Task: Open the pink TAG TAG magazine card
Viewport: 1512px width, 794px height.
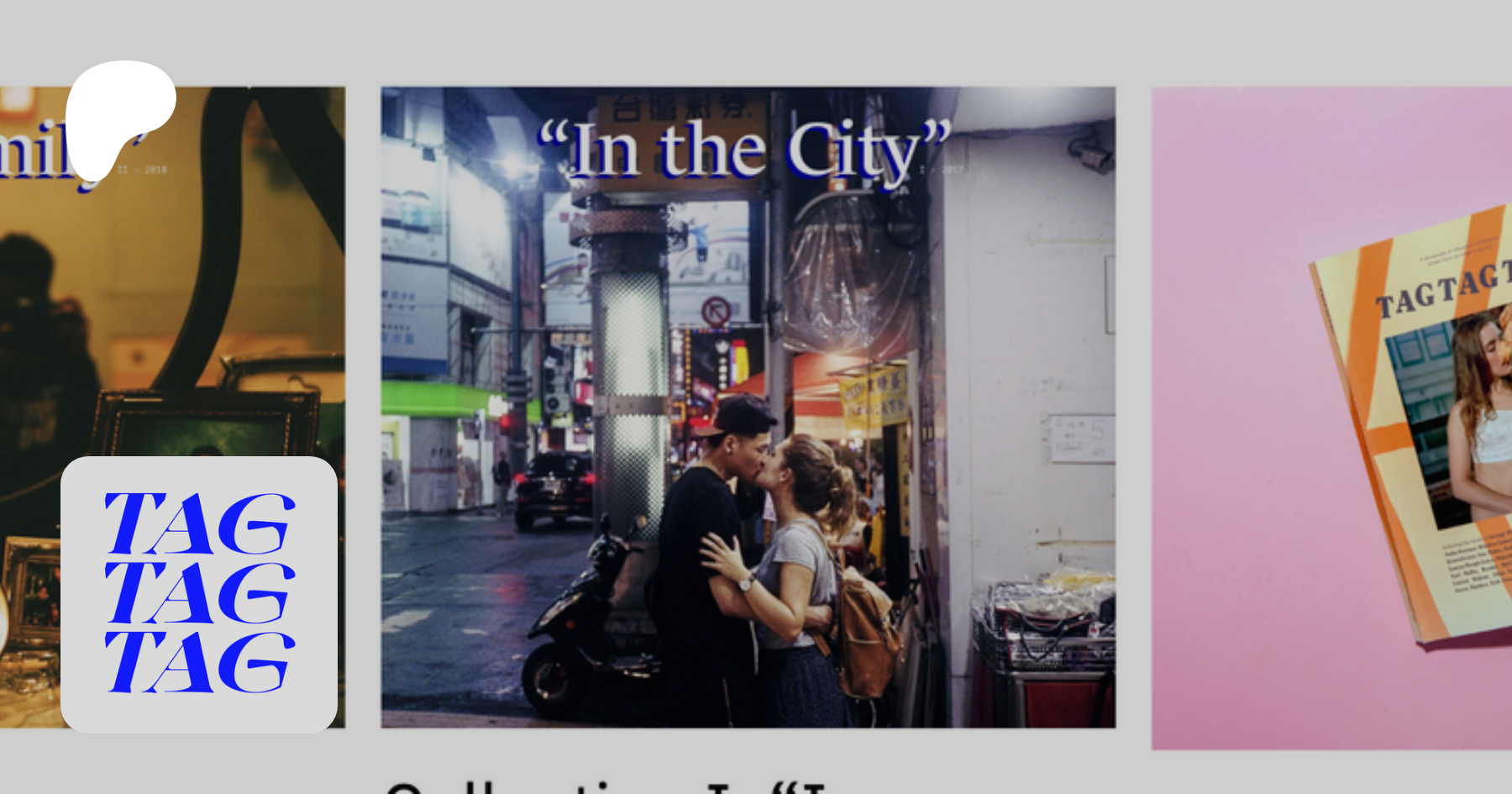Action: click(1331, 418)
